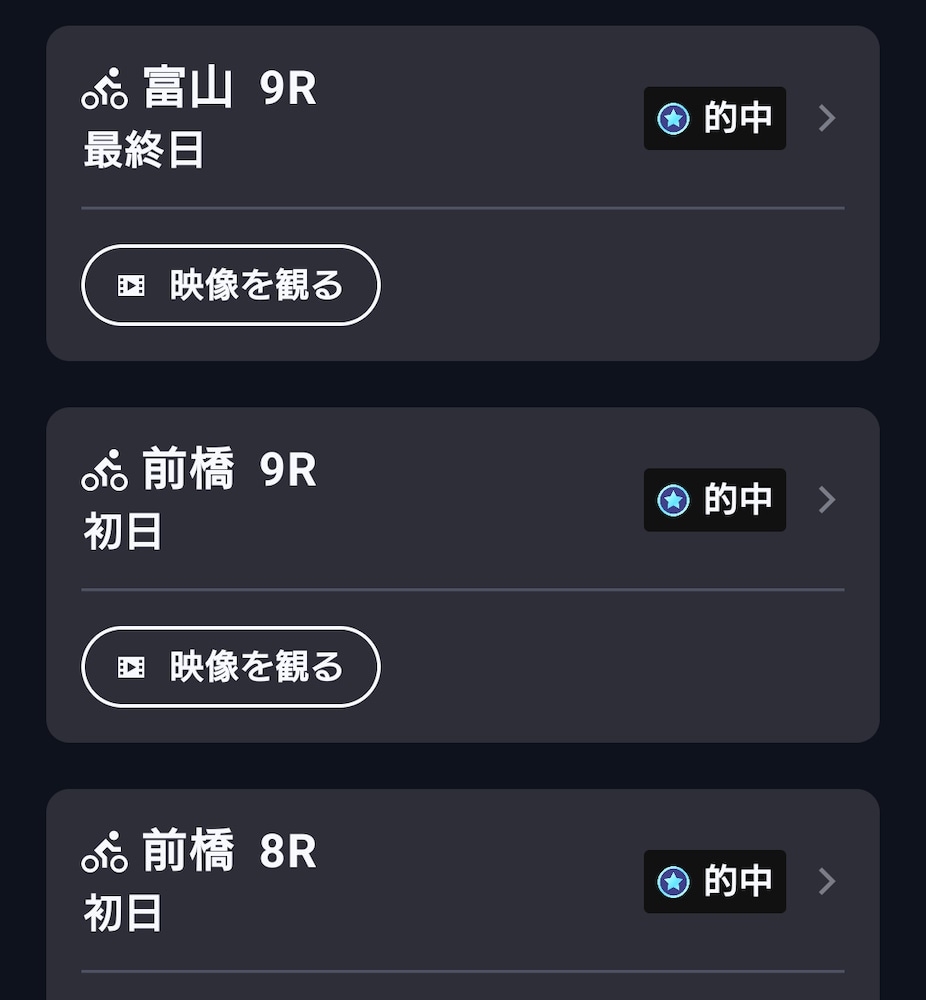Open the 前橋 9R race card
This screenshot has height=1000, width=926.
pyautogui.click(x=826, y=500)
